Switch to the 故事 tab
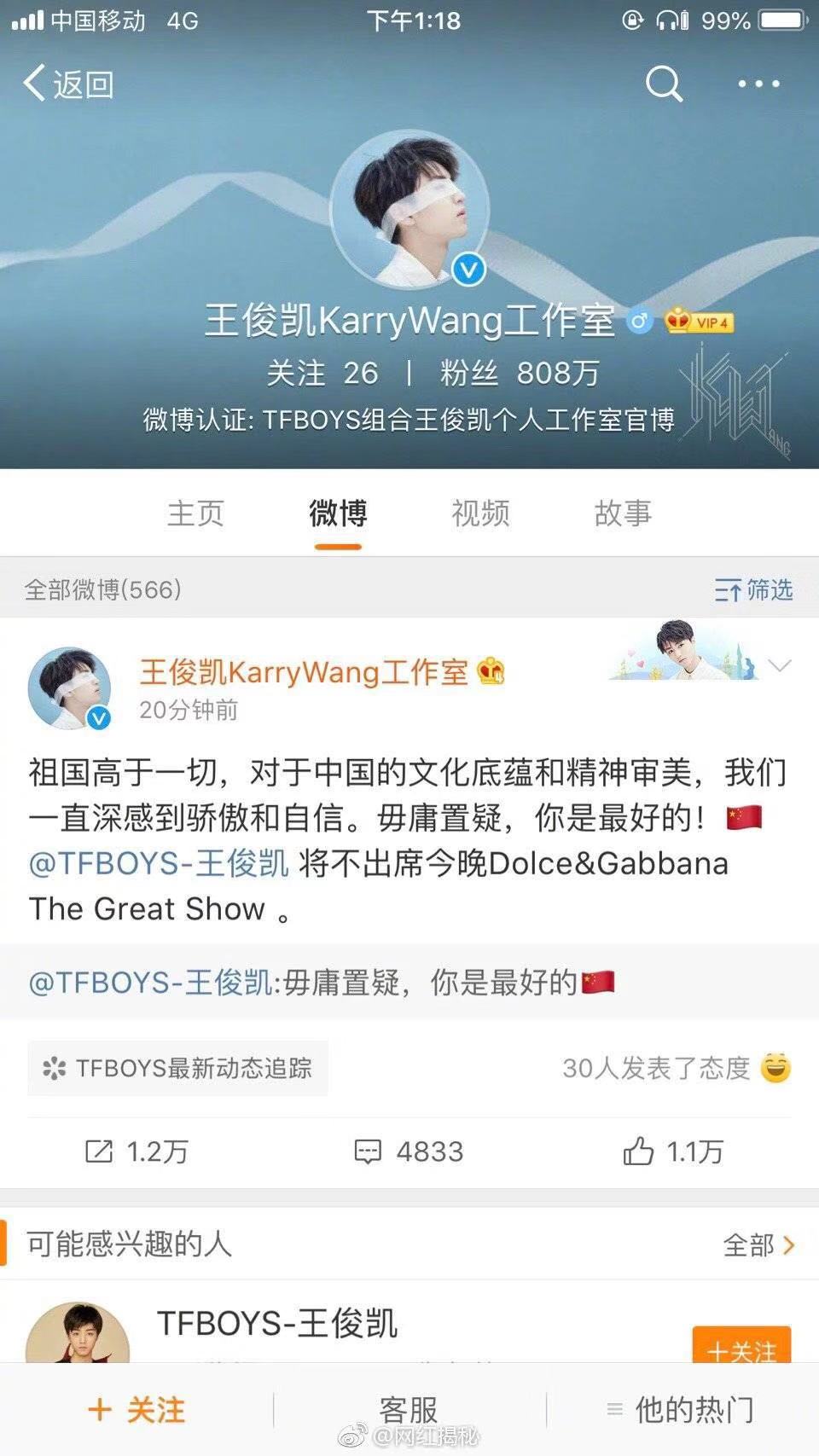The width and height of the screenshot is (819, 1456). (623, 513)
